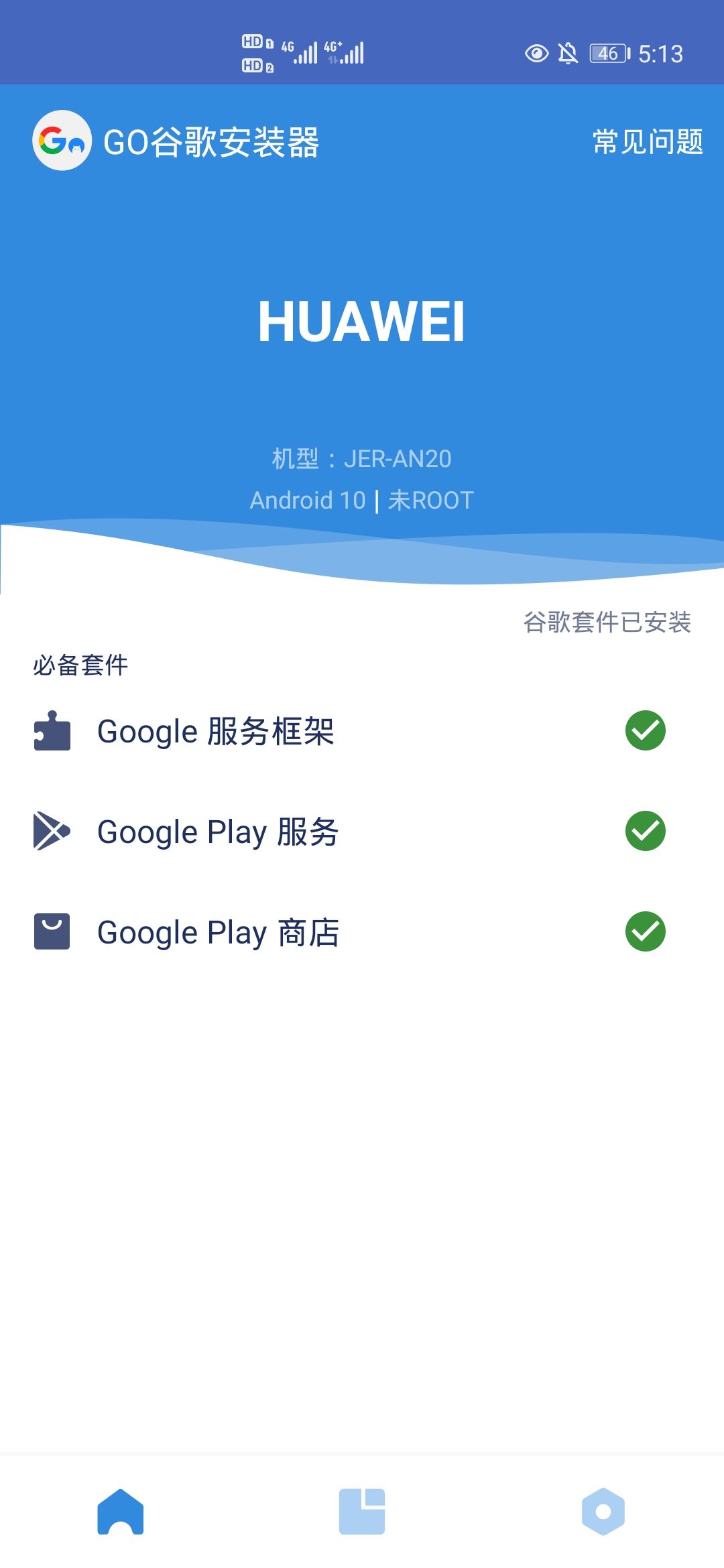Screen dimensions: 724x1568
Task: Tap the green checkmark beside Google Play 商店
Action: point(645,932)
